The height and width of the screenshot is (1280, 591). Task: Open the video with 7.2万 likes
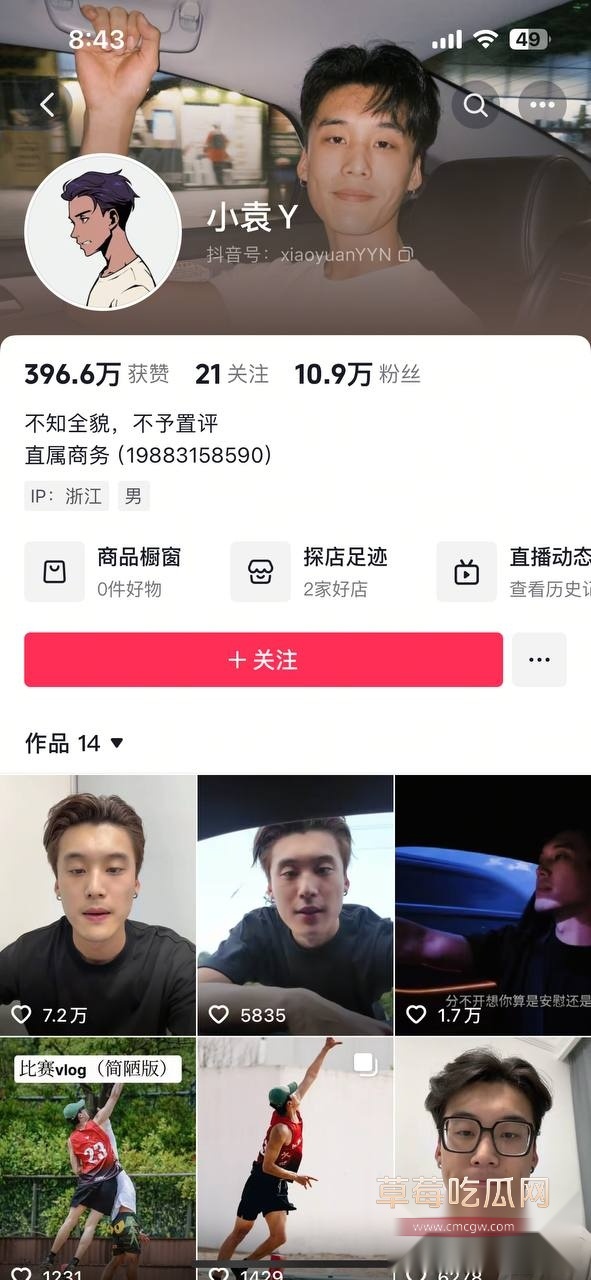coord(98,905)
